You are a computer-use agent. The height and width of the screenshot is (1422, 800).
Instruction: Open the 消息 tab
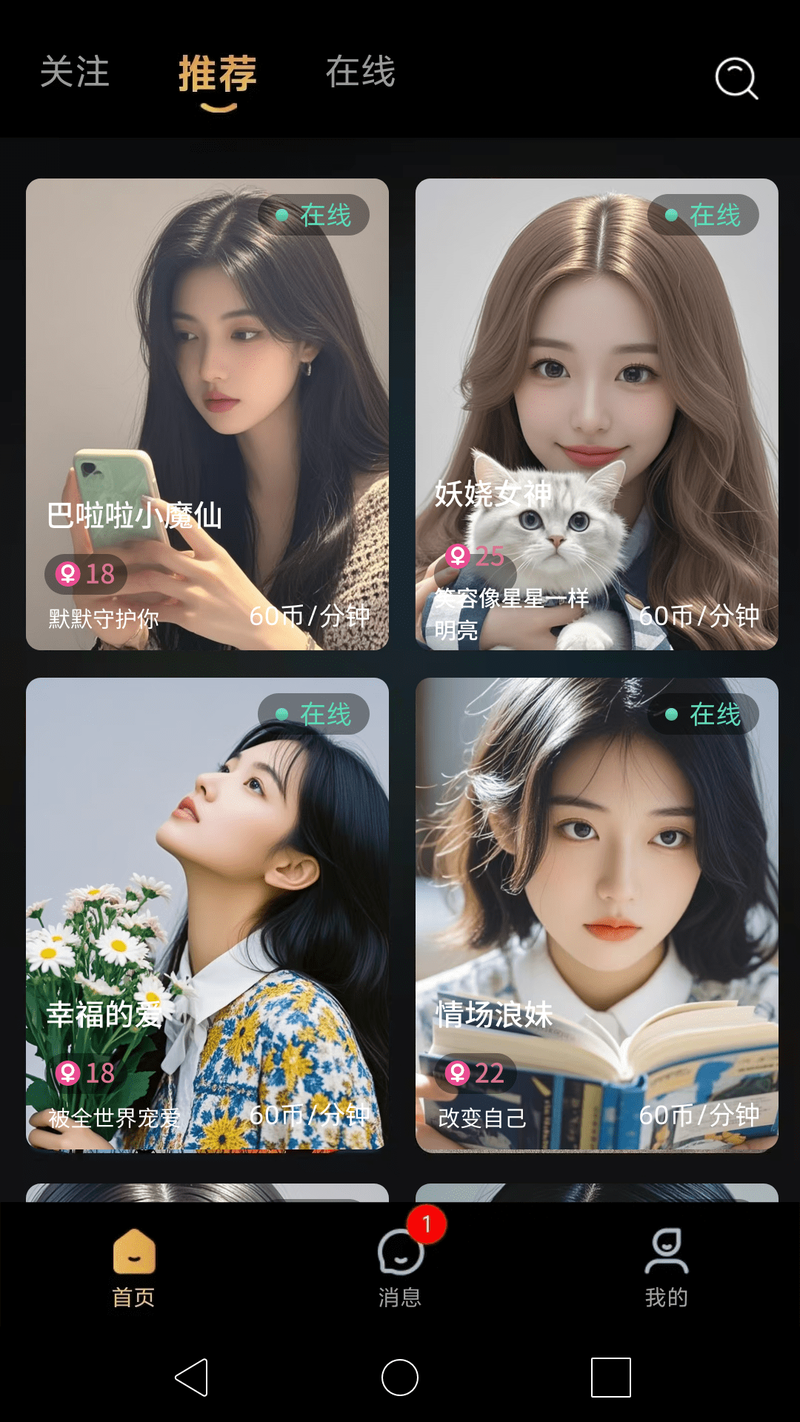[x=400, y=1268]
